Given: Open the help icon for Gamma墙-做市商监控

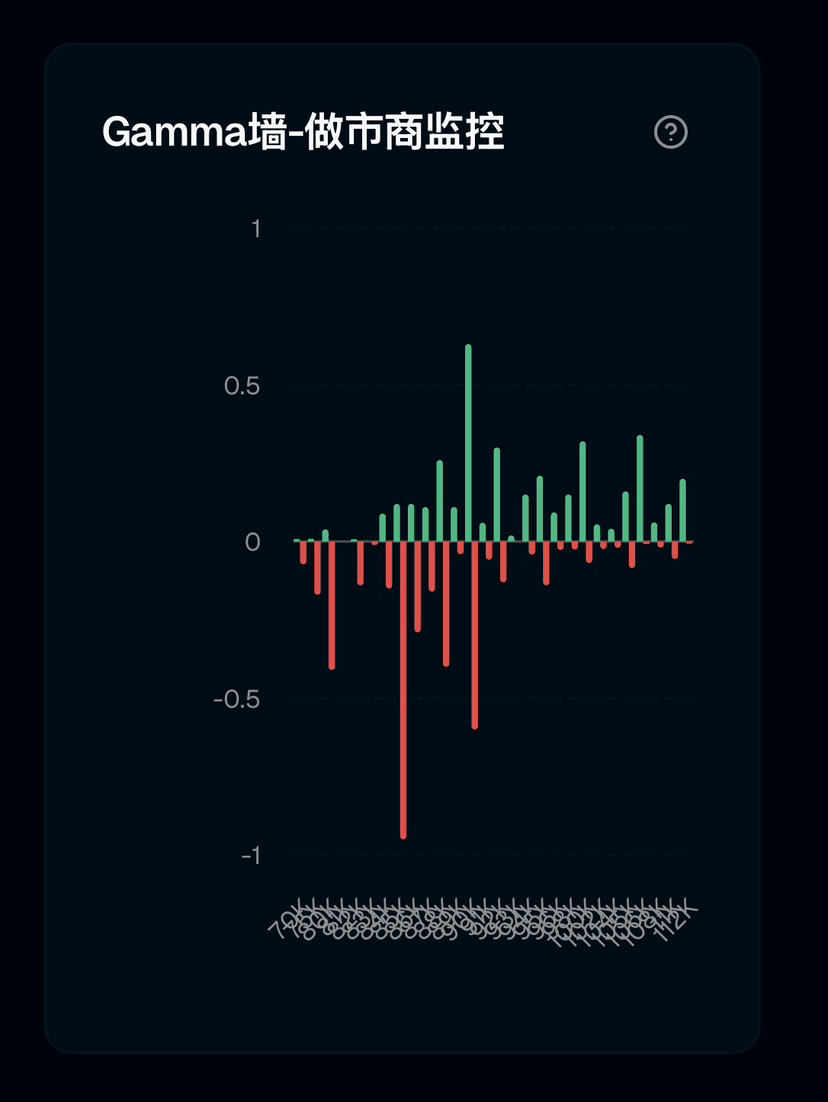Looking at the screenshot, I should click(x=671, y=132).
